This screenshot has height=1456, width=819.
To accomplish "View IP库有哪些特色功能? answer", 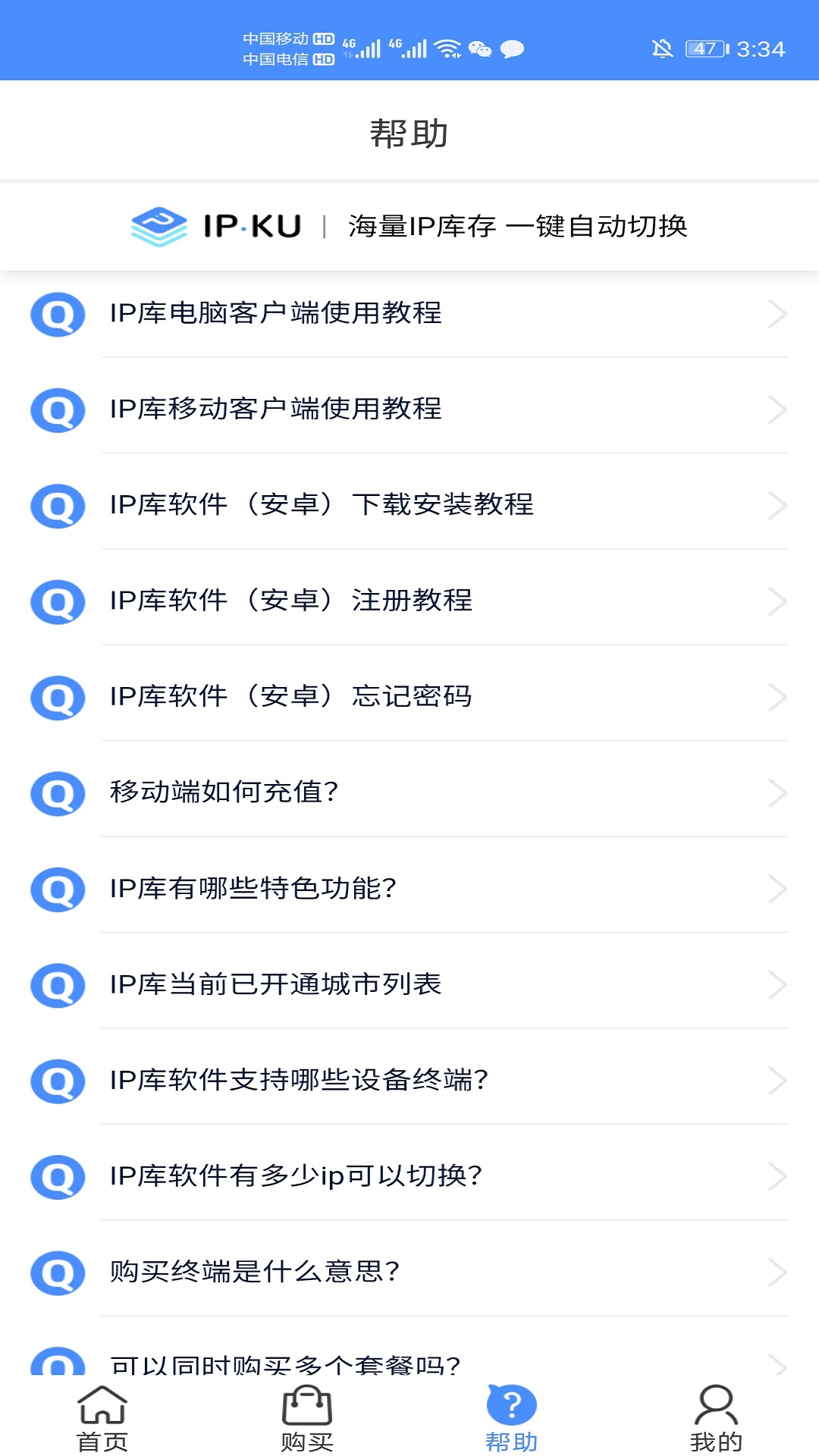I will [409, 888].
